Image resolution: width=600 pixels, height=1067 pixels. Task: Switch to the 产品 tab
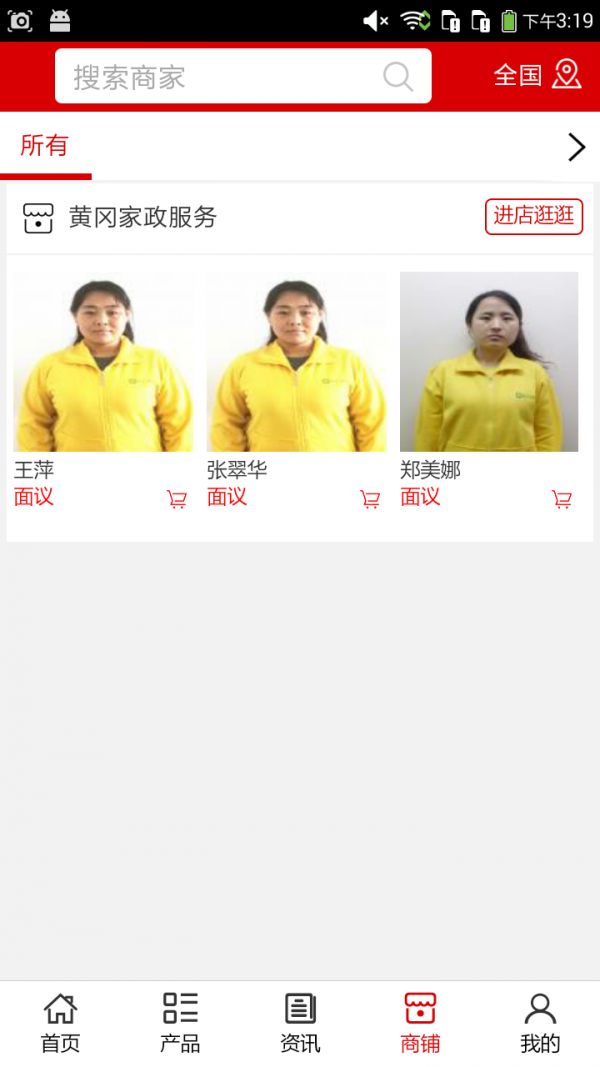(180, 1023)
